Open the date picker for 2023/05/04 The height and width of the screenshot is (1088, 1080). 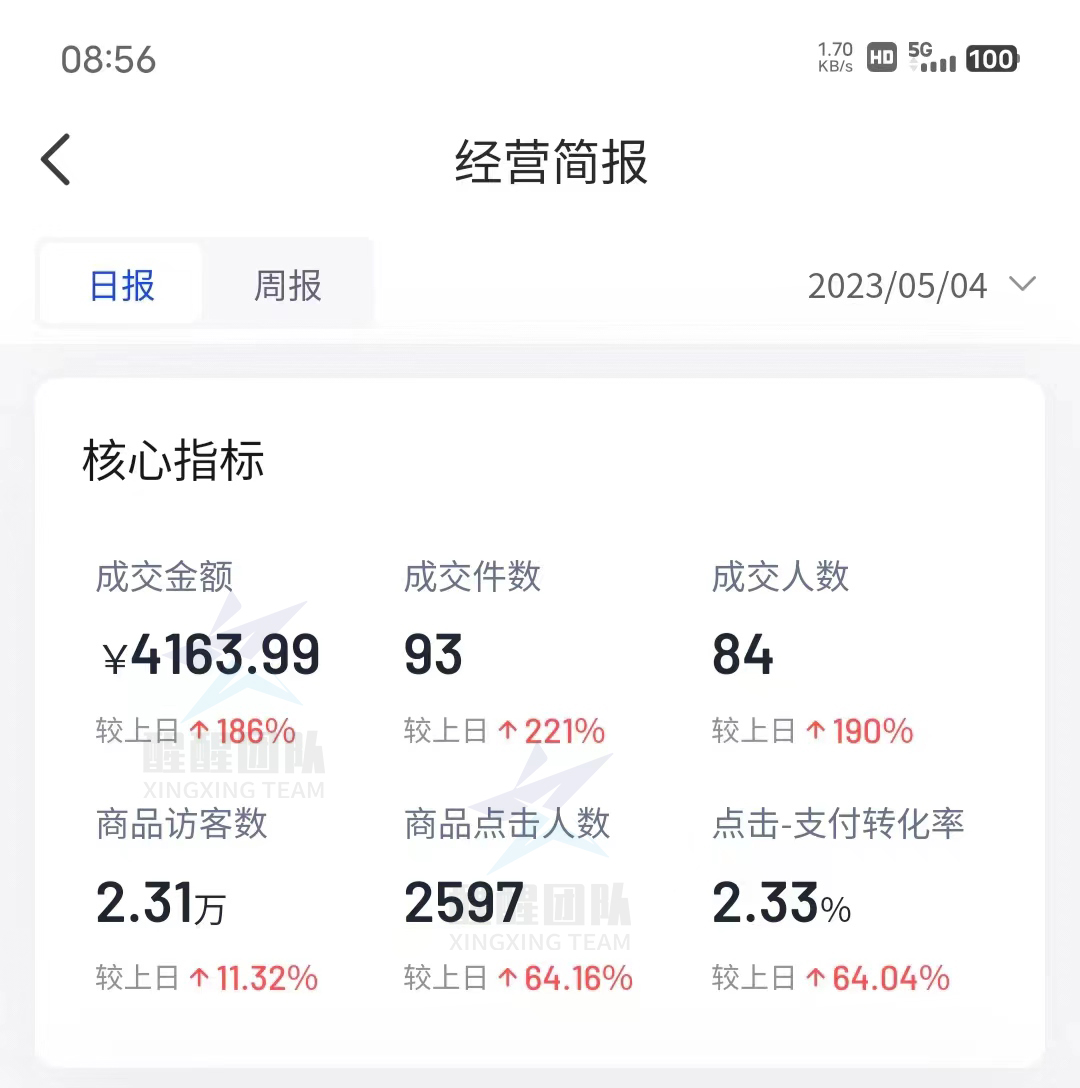[x=896, y=286]
